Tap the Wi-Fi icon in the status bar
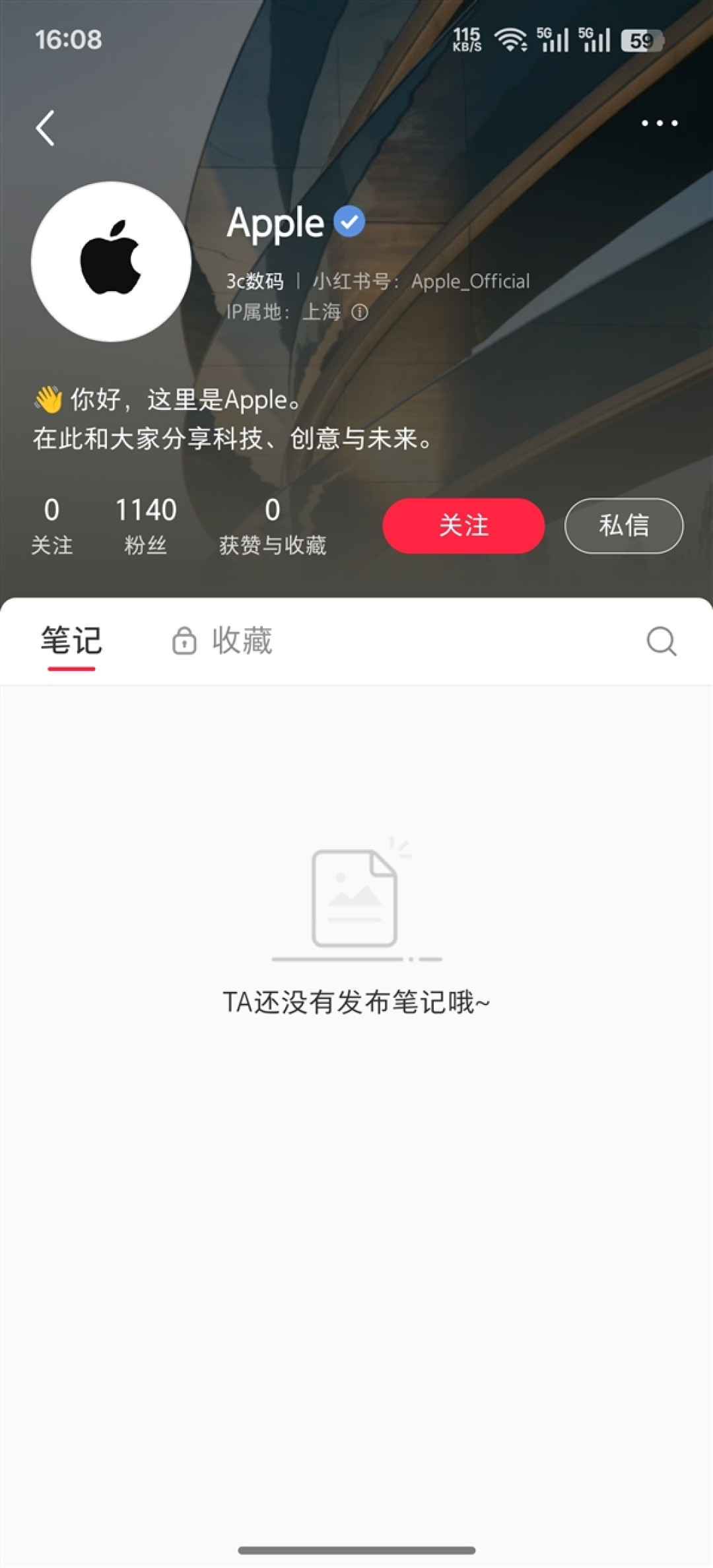Screen dimensions: 713x1568 tap(510, 40)
